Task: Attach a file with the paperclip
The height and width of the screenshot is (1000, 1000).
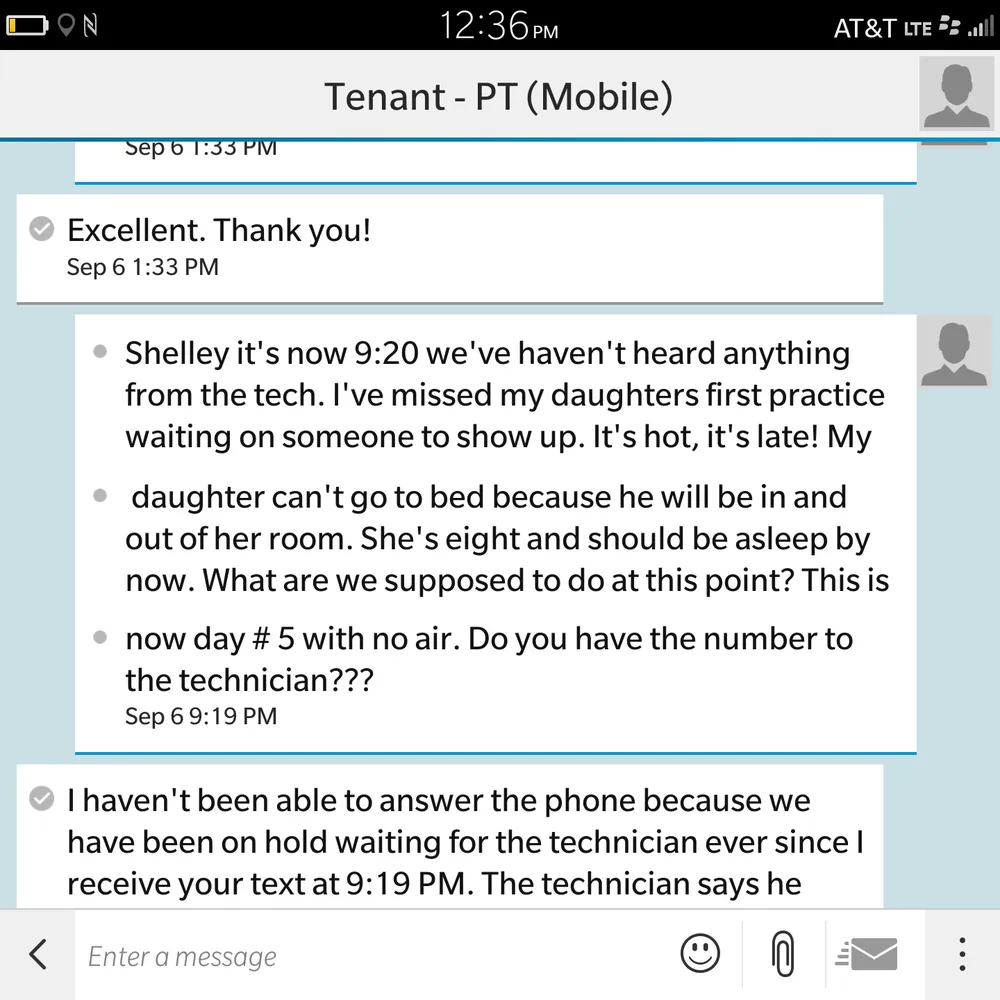Action: pos(784,955)
